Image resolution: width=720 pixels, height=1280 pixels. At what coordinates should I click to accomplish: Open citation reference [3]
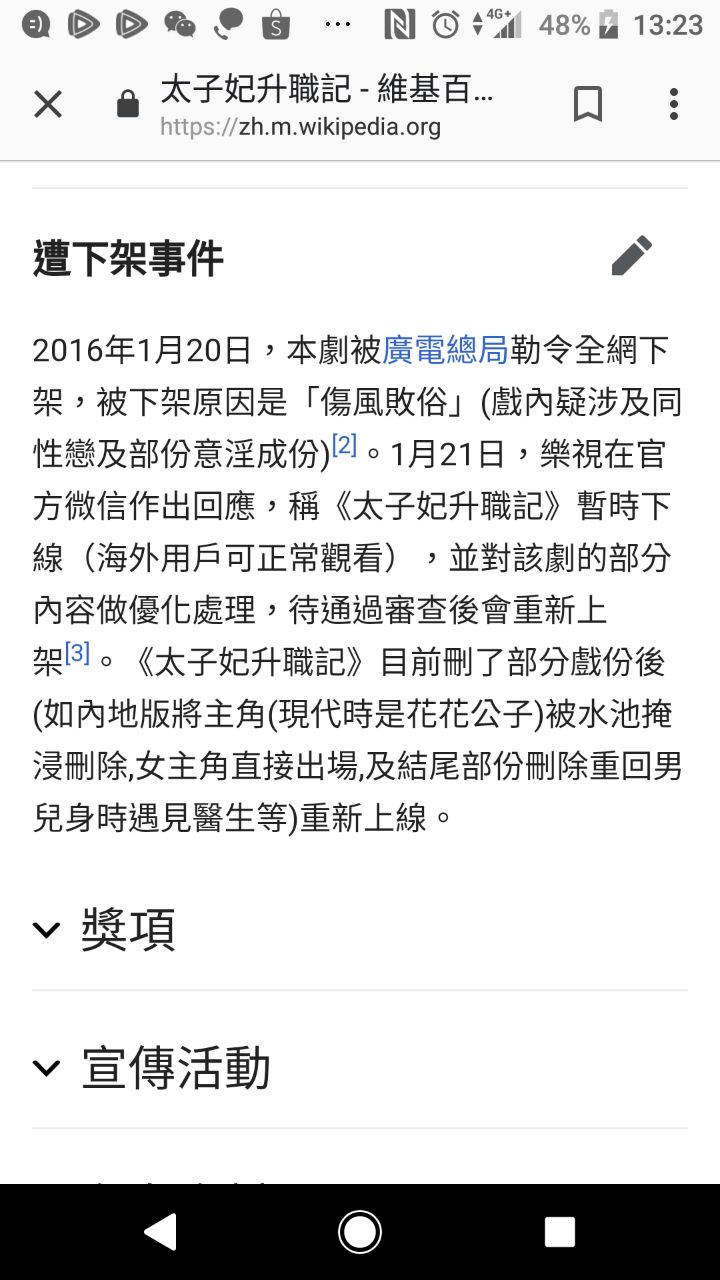tap(77, 654)
